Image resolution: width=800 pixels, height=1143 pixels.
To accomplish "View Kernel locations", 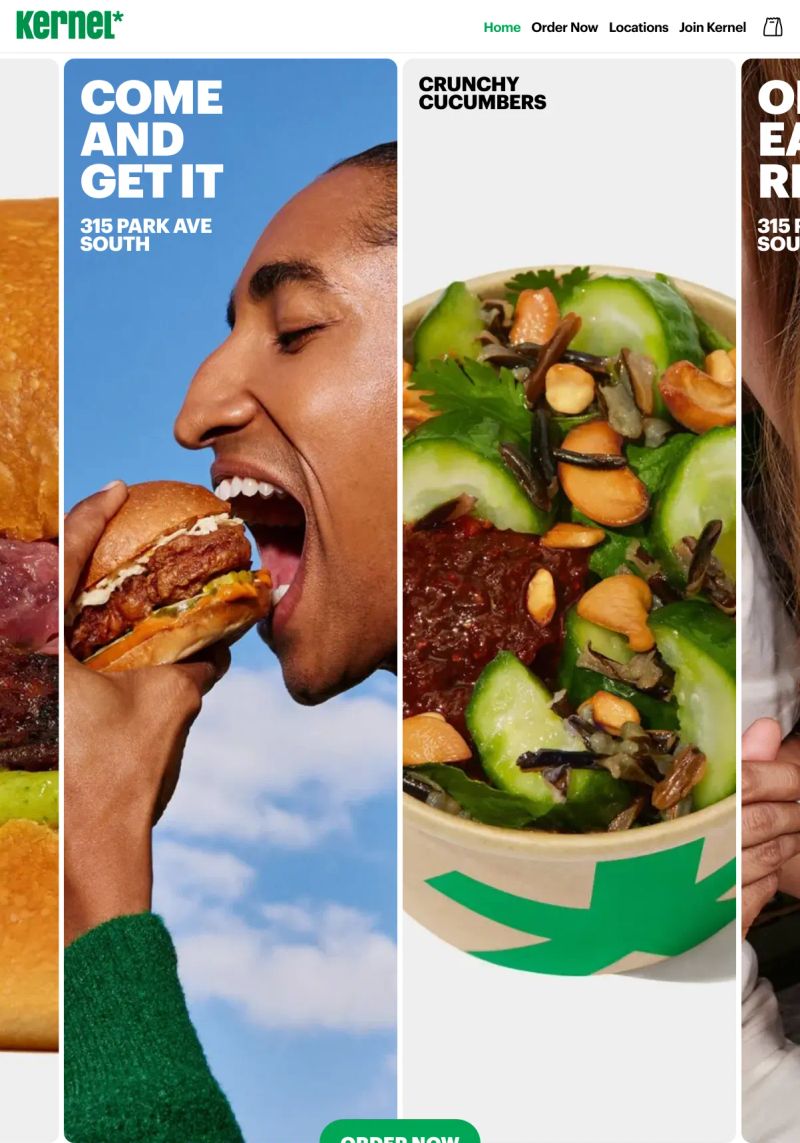I will [638, 27].
